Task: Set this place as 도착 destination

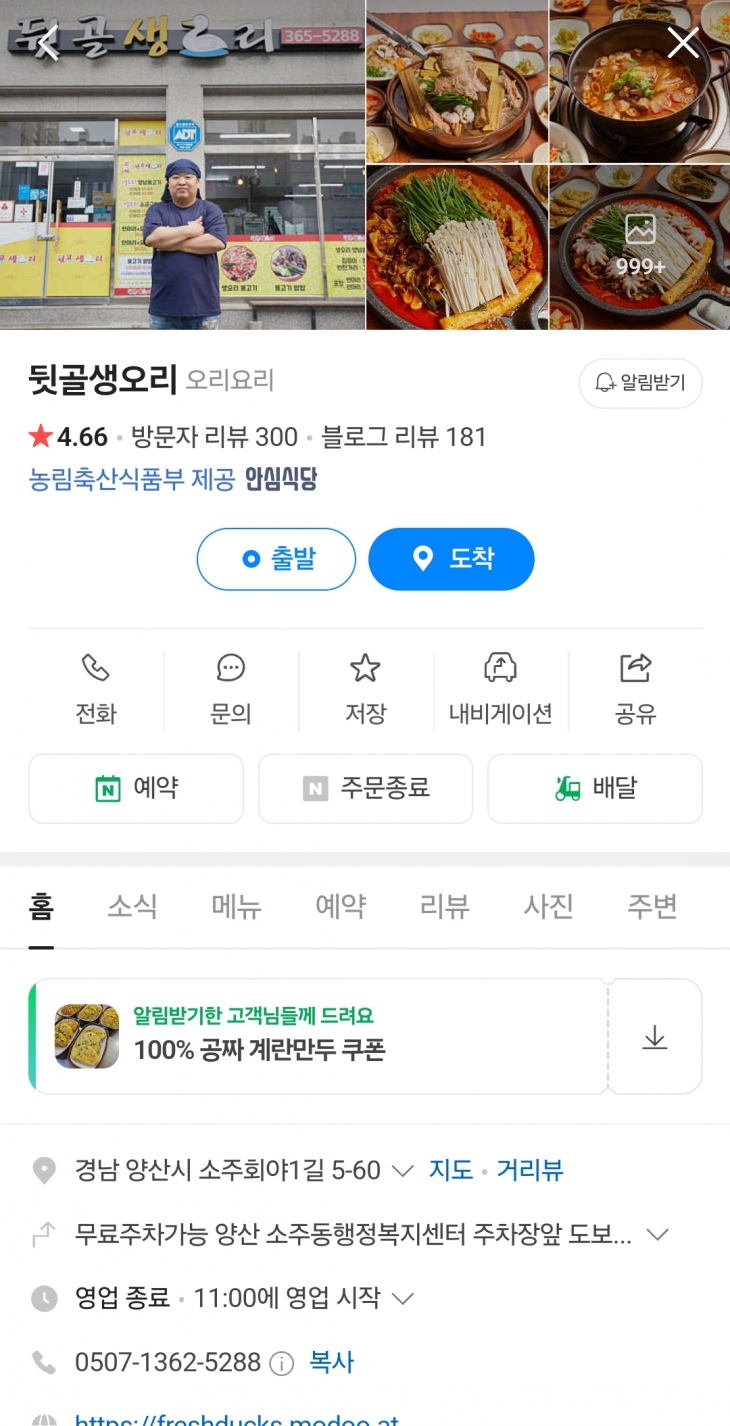Action: point(451,559)
